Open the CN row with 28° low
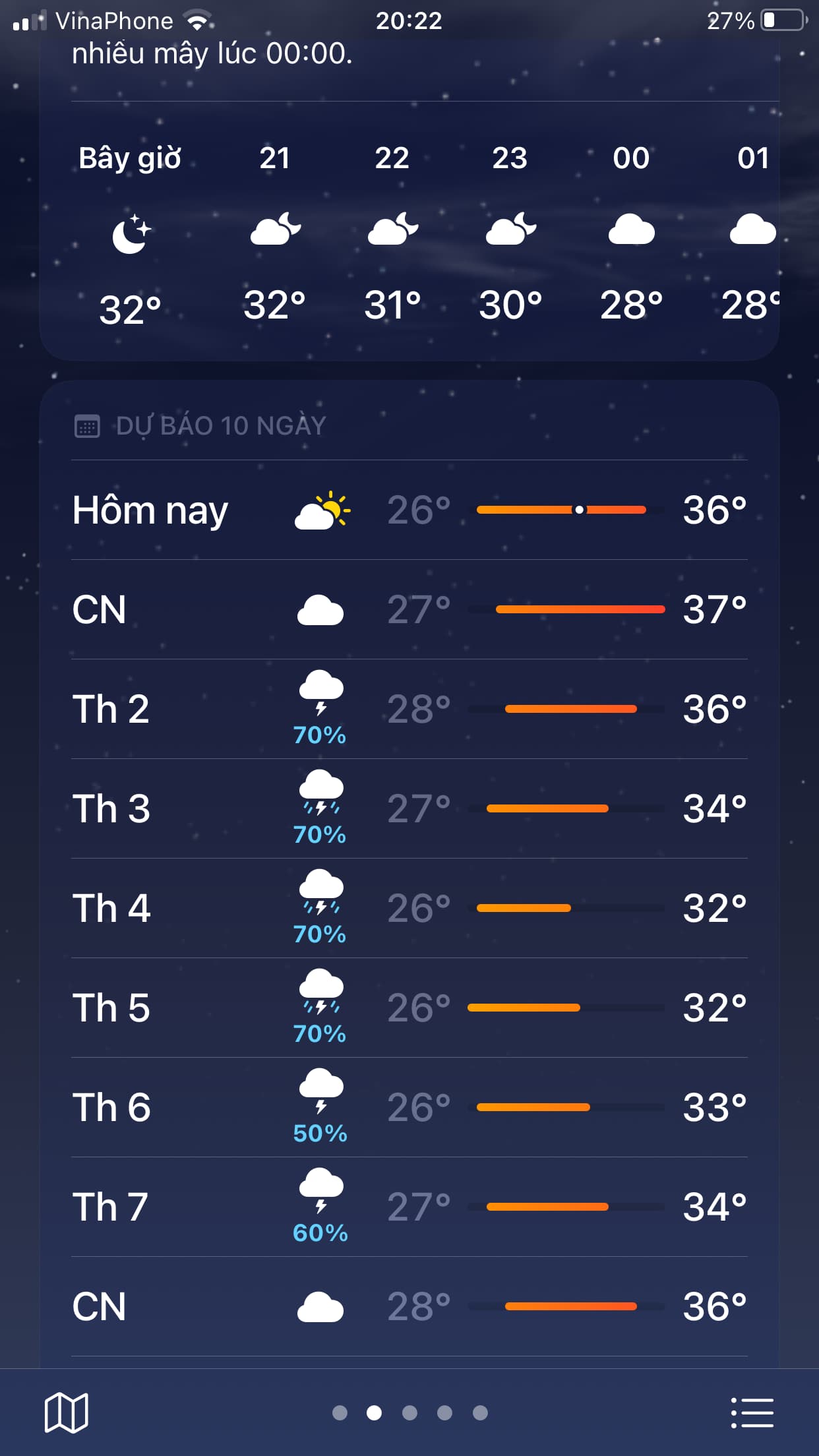Screen dimensions: 819x1456 tap(409, 1306)
